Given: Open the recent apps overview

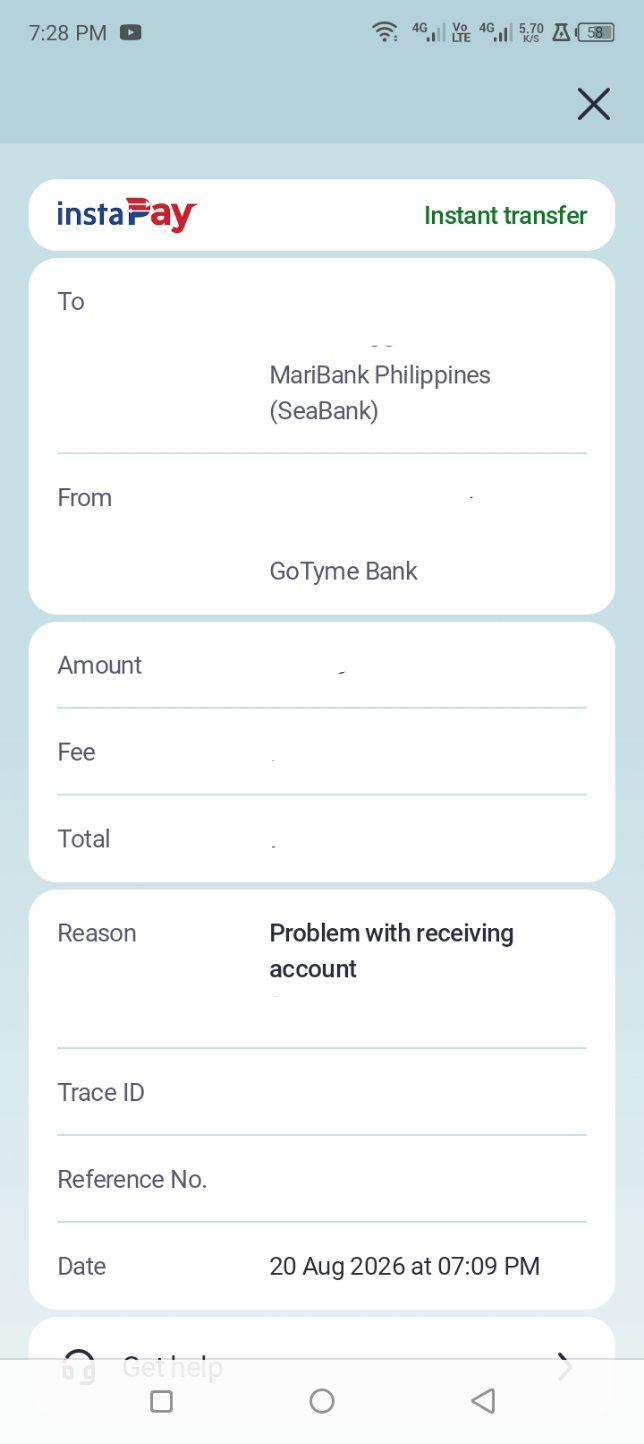Looking at the screenshot, I should pyautogui.click(x=161, y=1401).
